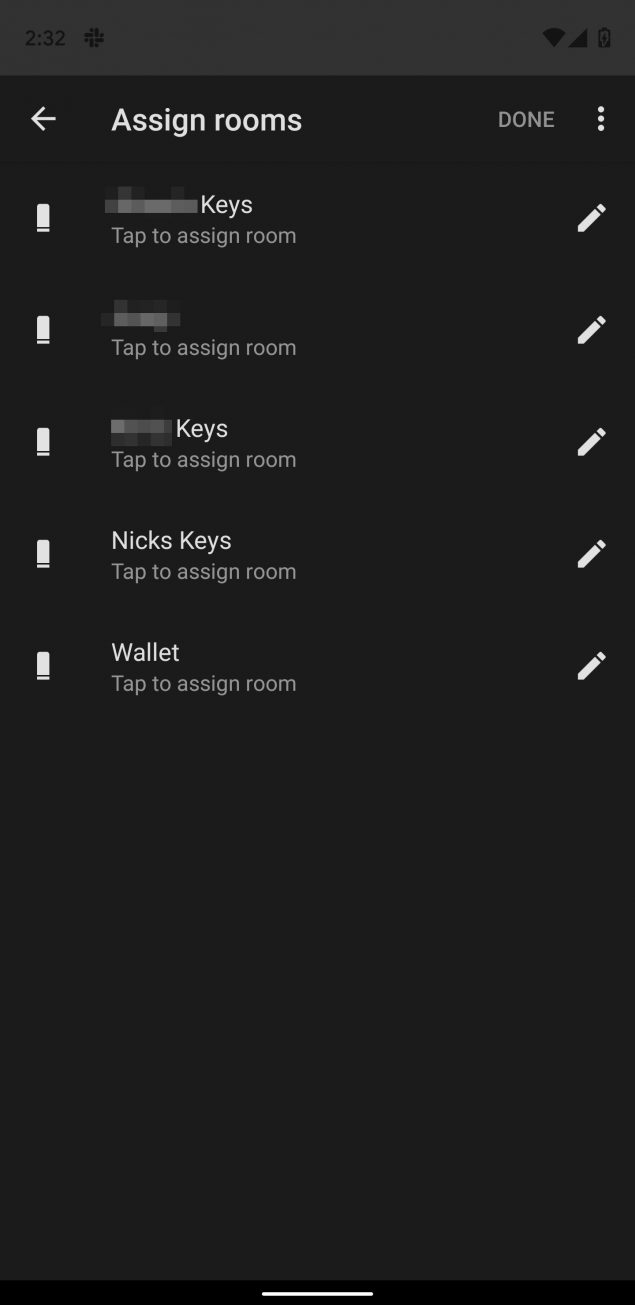Tap DONE to finish assigning rooms
Image resolution: width=635 pixels, height=1305 pixels.
pyautogui.click(x=526, y=119)
